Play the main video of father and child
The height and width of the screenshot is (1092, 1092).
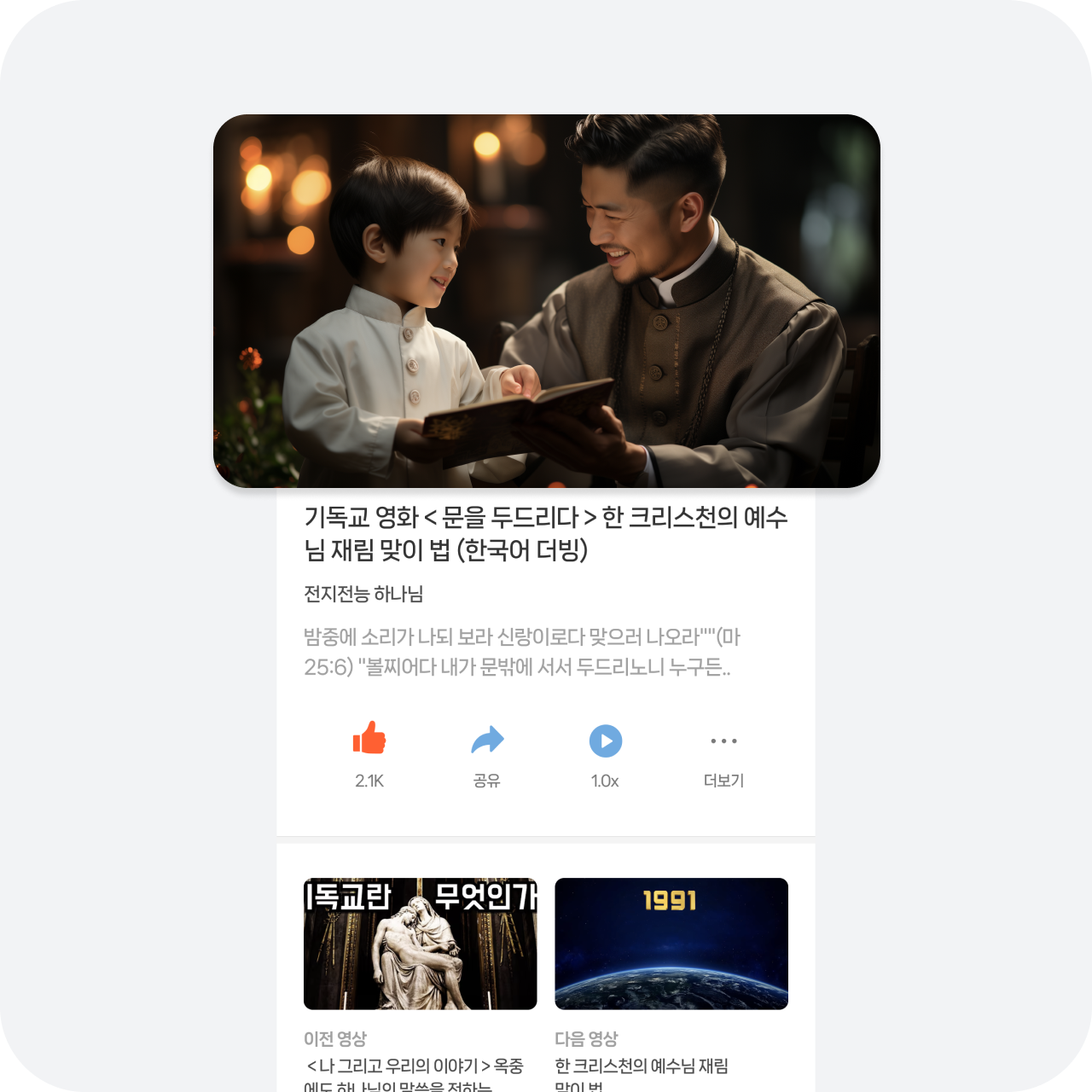(x=546, y=301)
